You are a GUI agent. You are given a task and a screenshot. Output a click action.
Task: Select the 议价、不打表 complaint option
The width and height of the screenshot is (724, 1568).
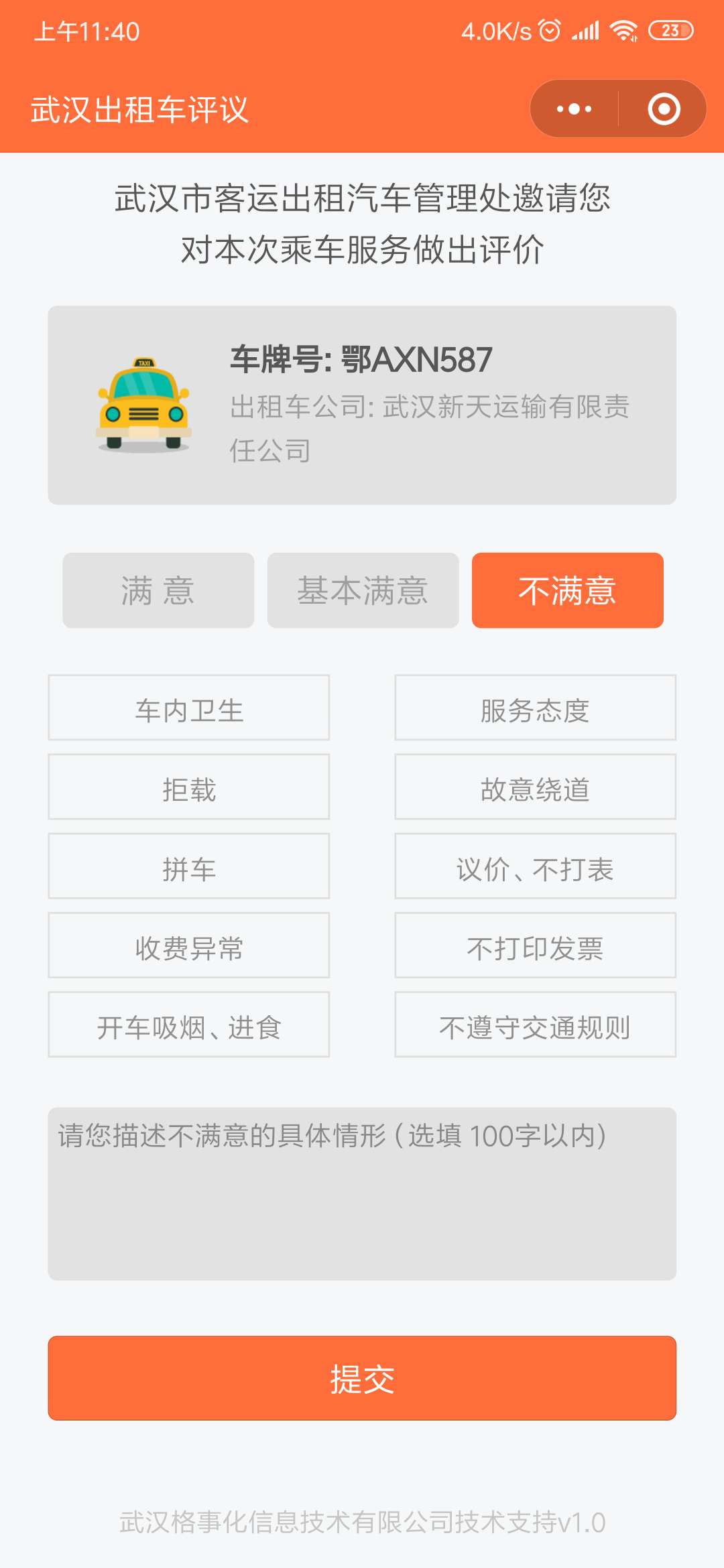click(535, 866)
